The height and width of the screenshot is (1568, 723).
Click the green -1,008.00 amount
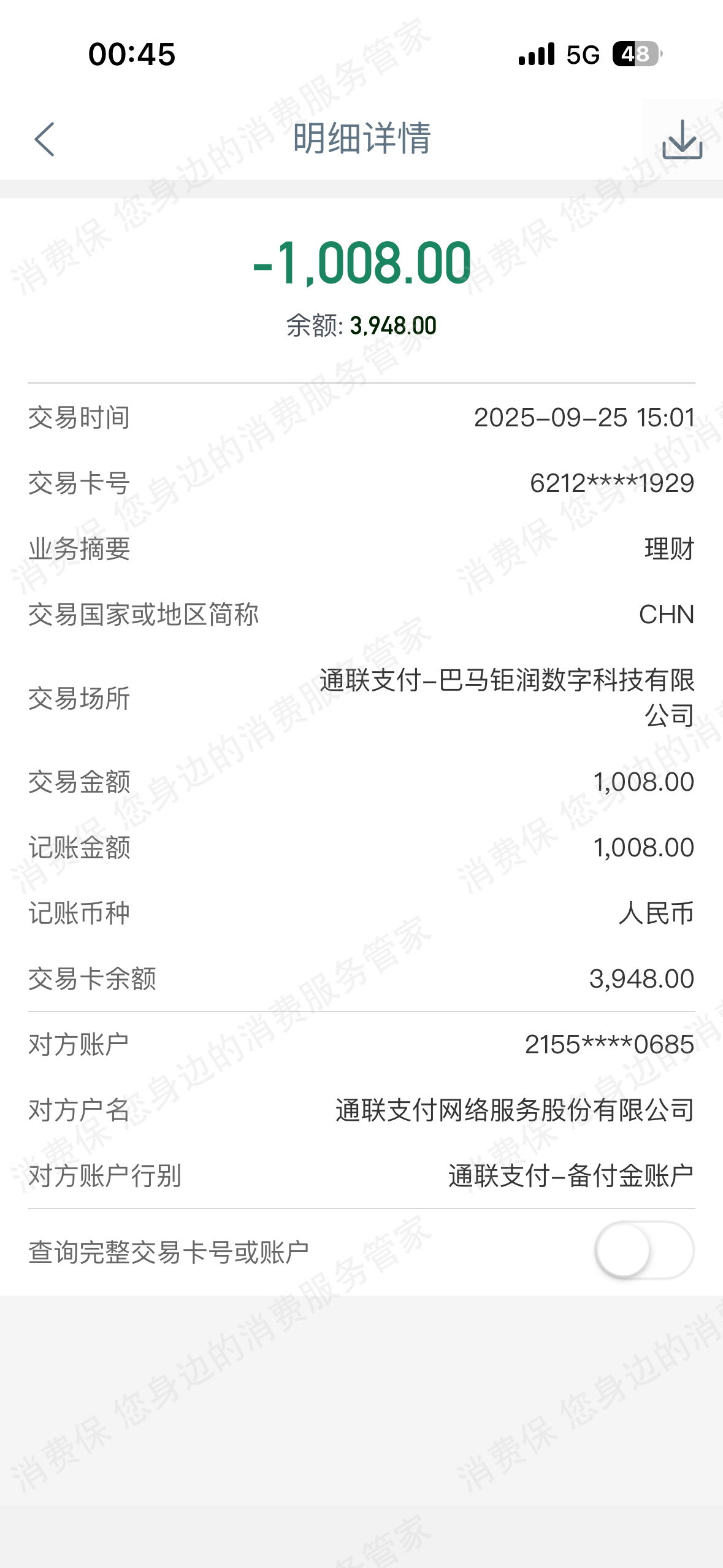361,266
